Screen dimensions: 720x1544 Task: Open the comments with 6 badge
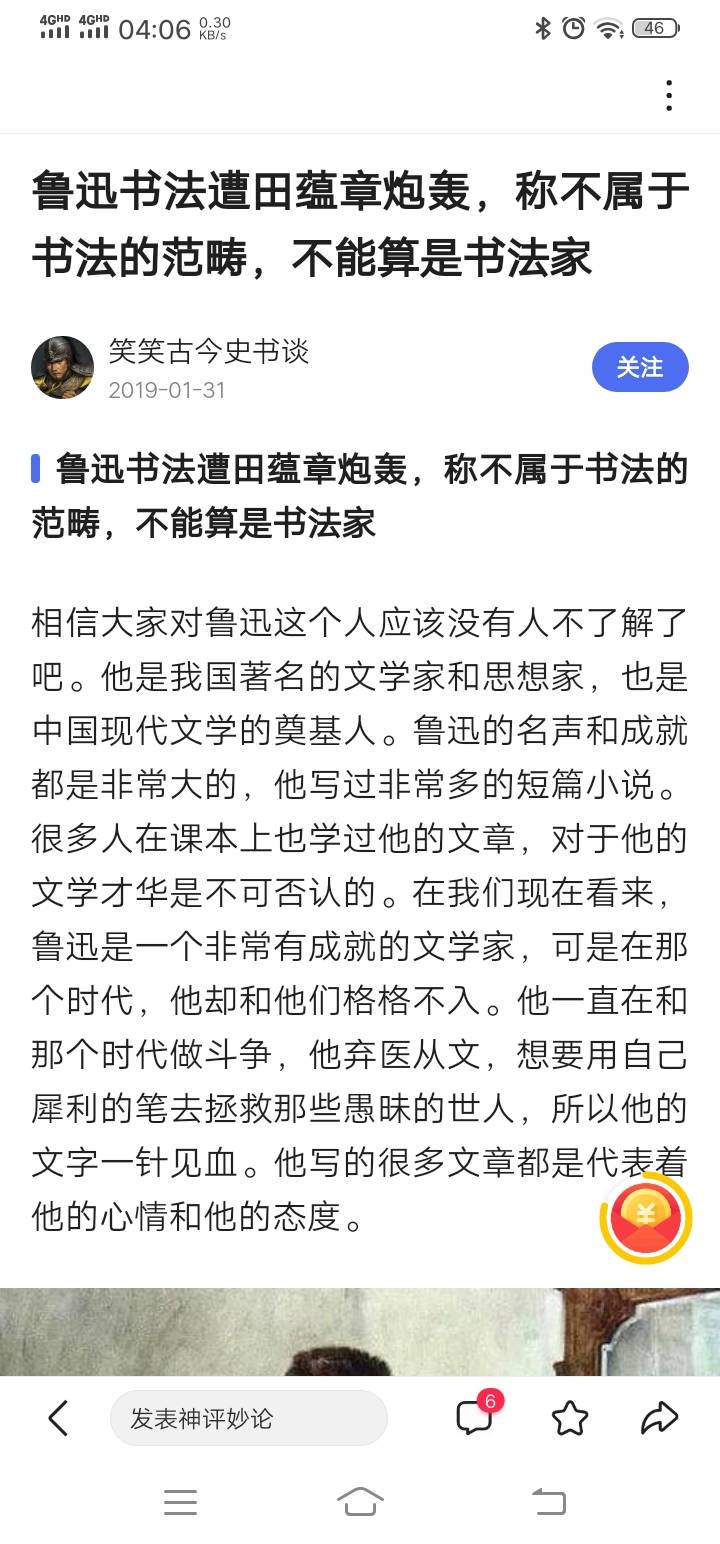tap(477, 1416)
